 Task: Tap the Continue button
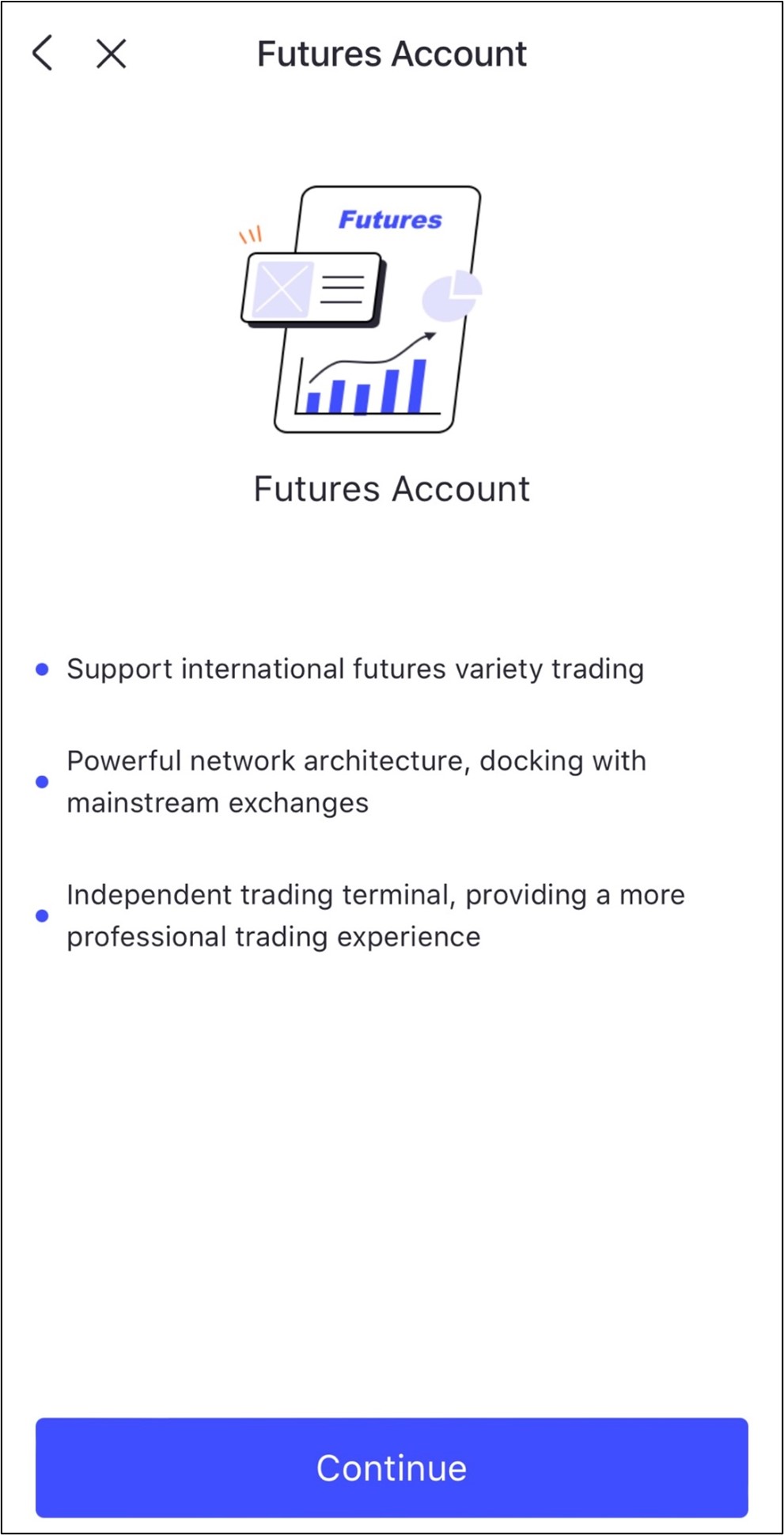click(x=392, y=1468)
